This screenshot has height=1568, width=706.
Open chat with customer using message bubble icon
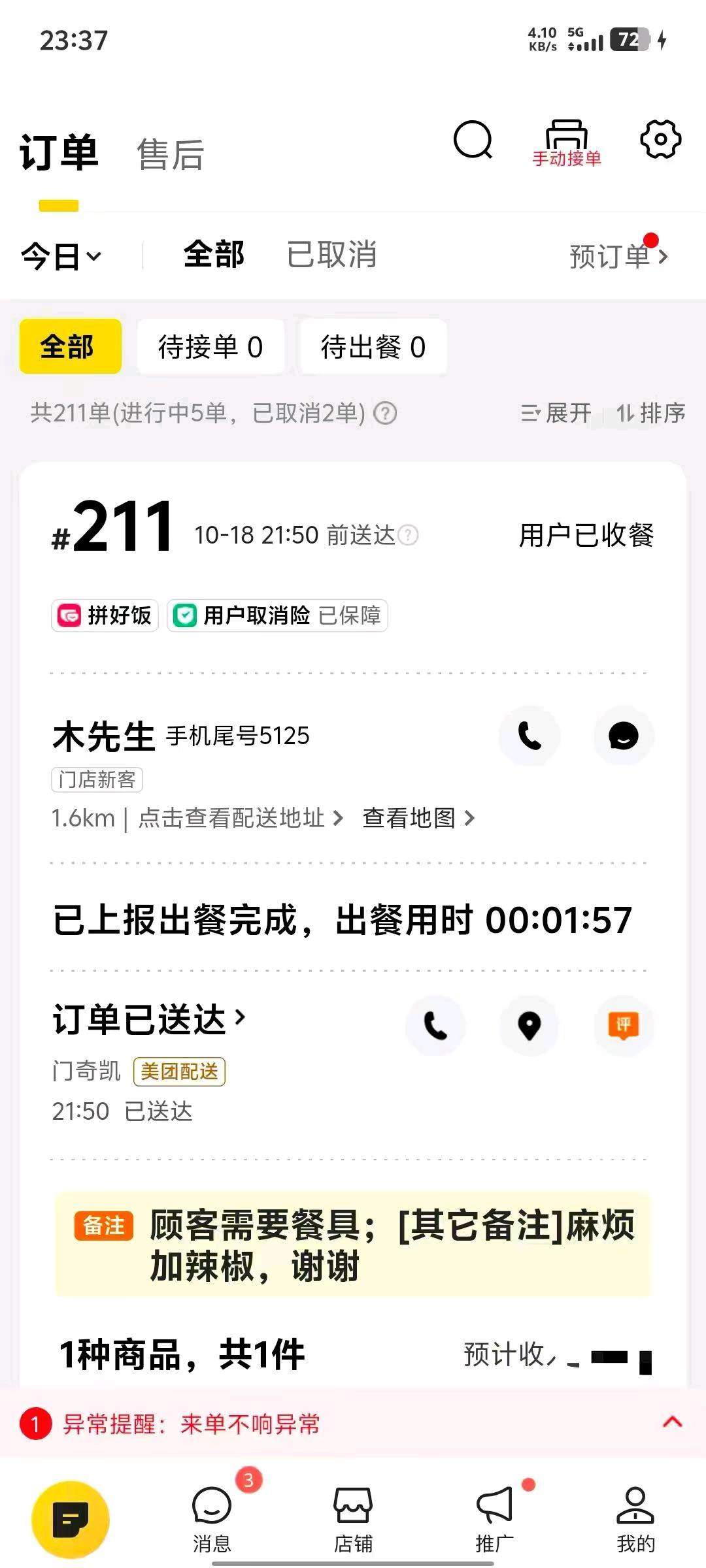tap(623, 736)
